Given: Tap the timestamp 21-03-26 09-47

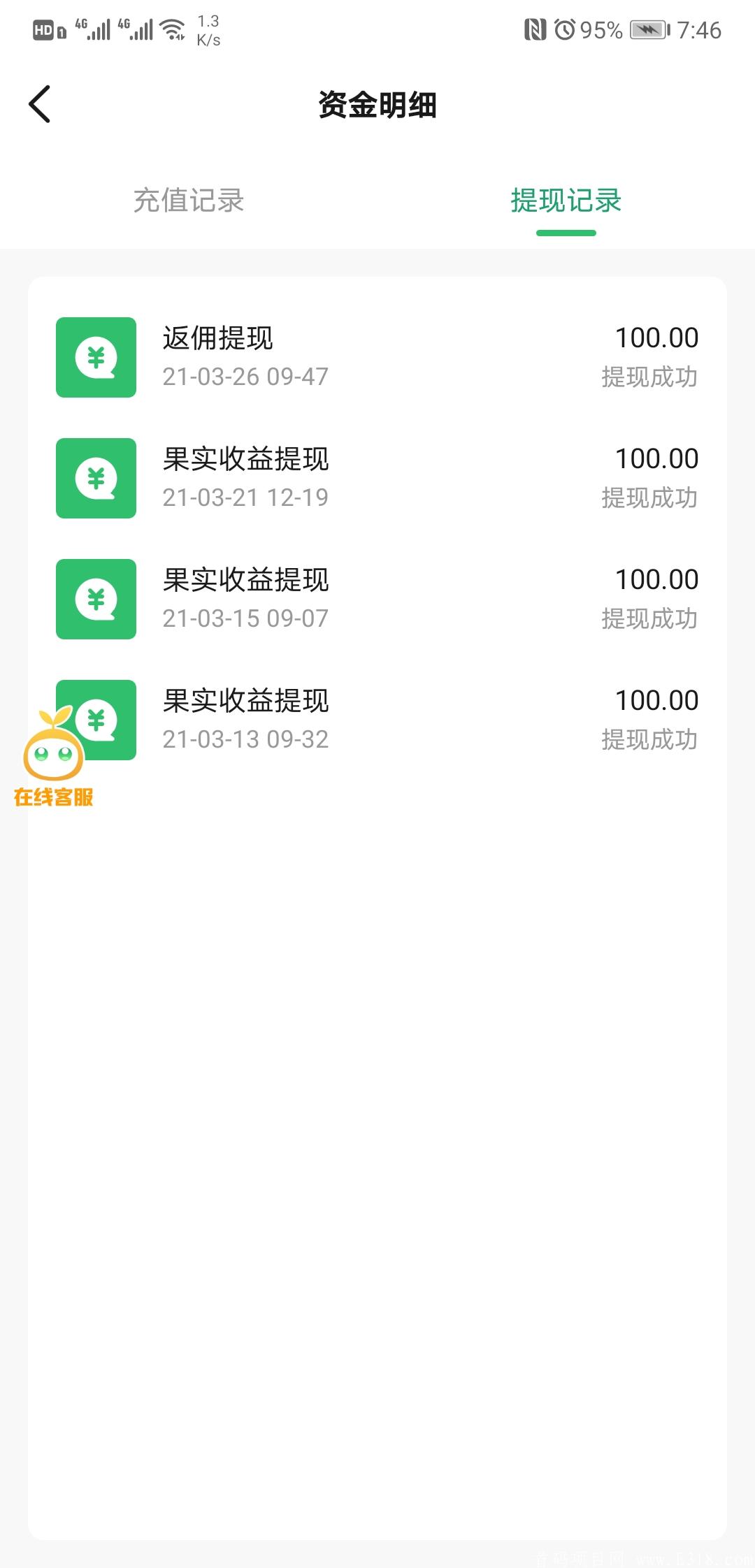Looking at the screenshot, I should [x=245, y=377].
